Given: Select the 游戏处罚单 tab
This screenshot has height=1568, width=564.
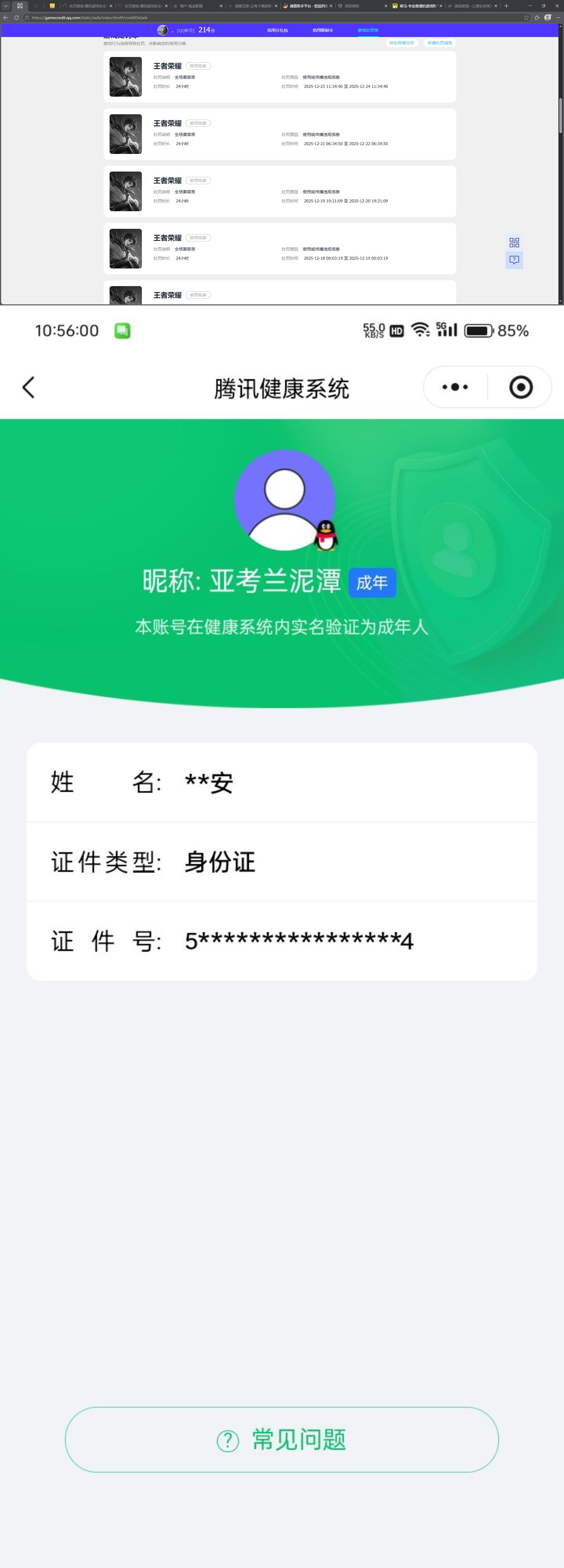Looking at the screenshot, I should pyautogui.click(x=368, y=31).
